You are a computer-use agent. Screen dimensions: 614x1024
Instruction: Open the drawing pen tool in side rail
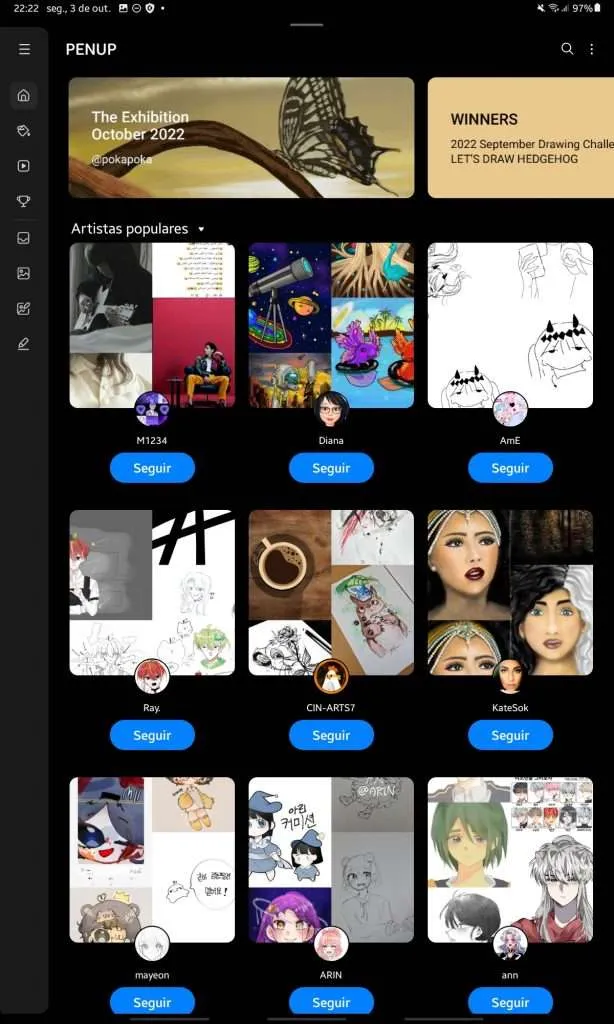24,344
